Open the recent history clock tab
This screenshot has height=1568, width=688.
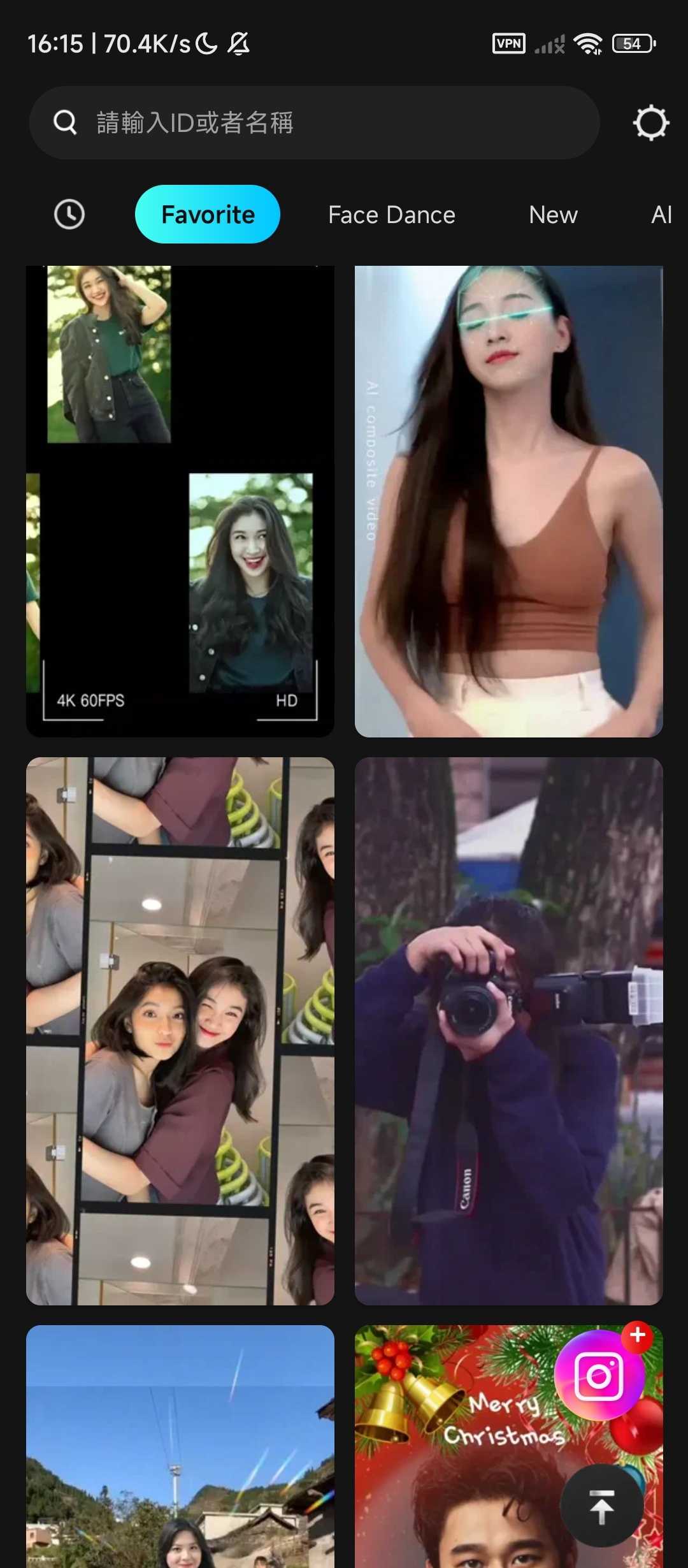point(69,214)
